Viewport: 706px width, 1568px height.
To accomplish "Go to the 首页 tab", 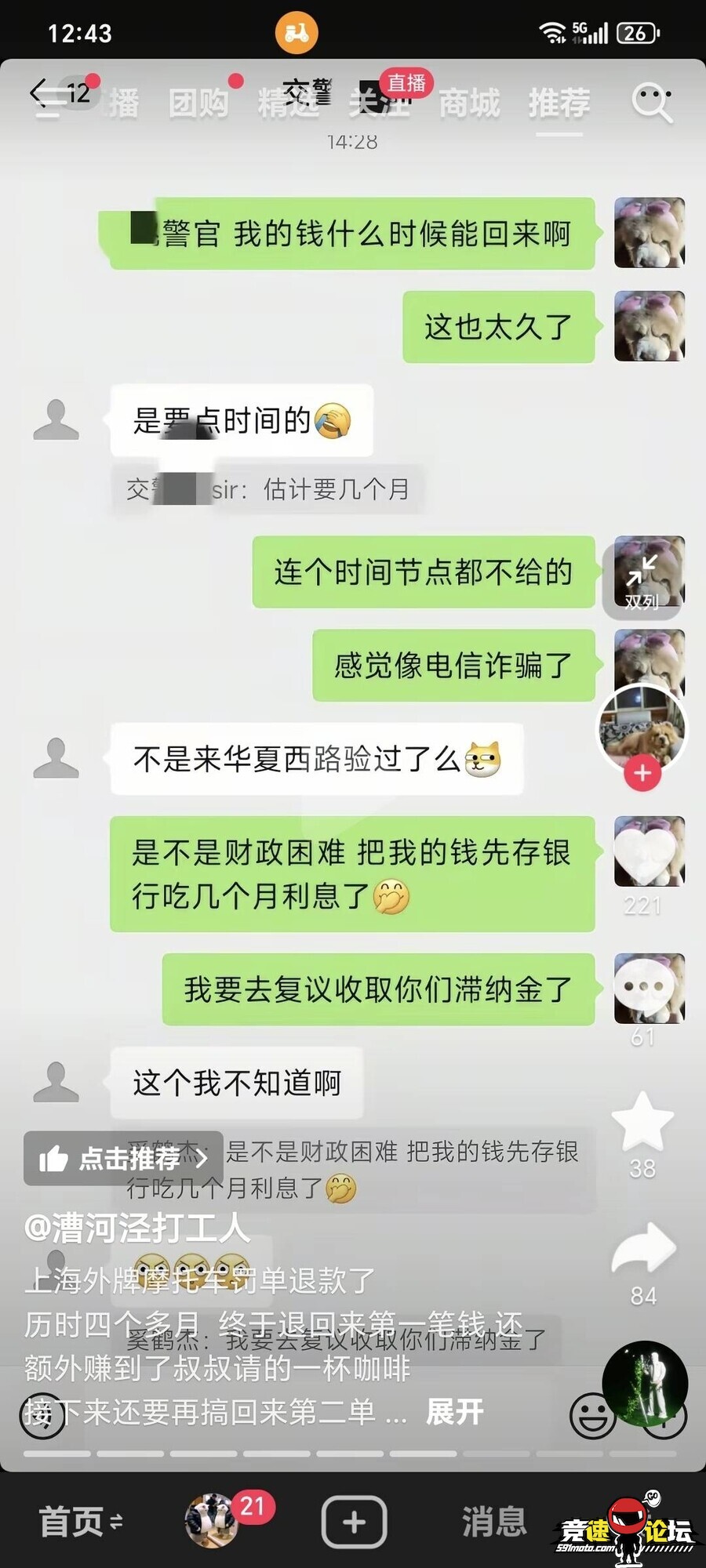I will (x=80, y=1522).
